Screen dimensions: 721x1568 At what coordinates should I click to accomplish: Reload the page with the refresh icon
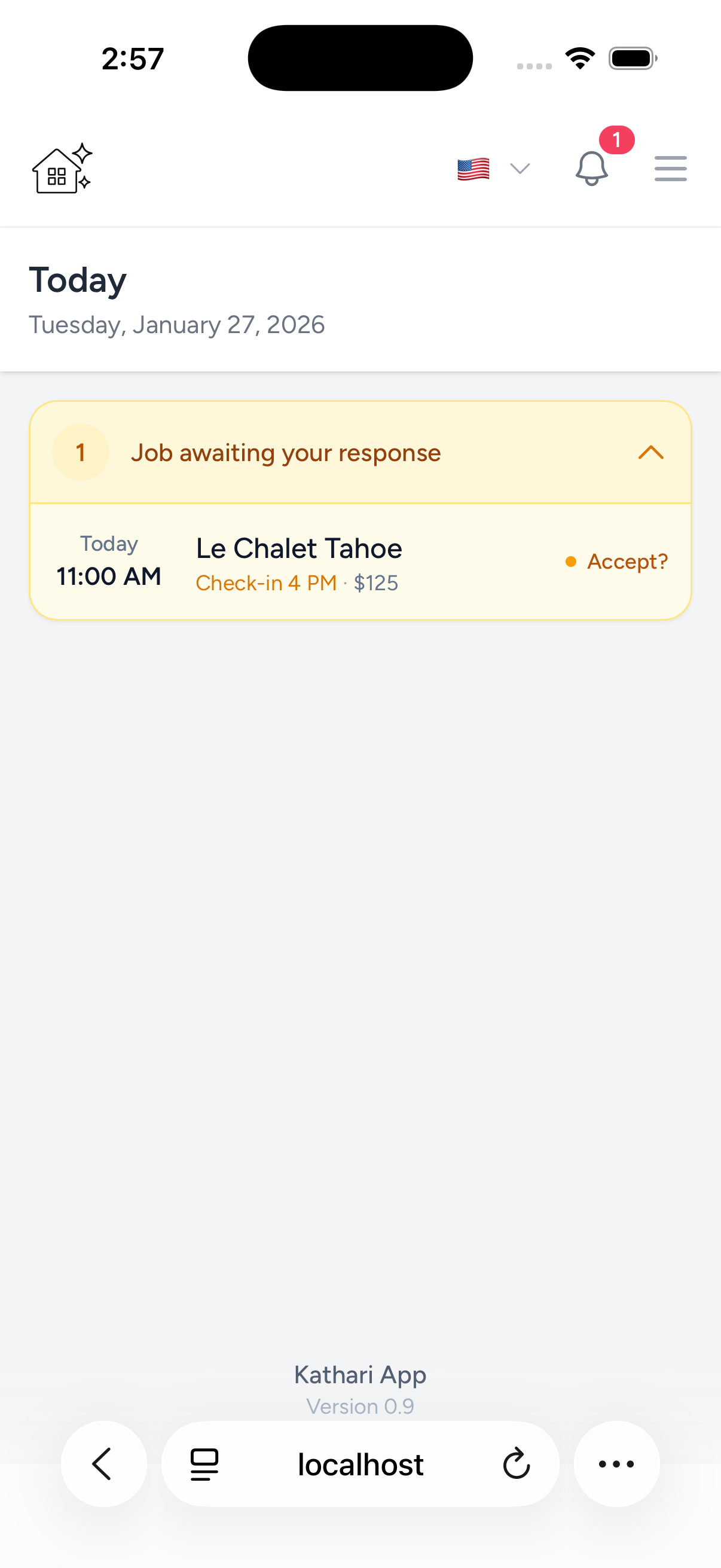516,1465
